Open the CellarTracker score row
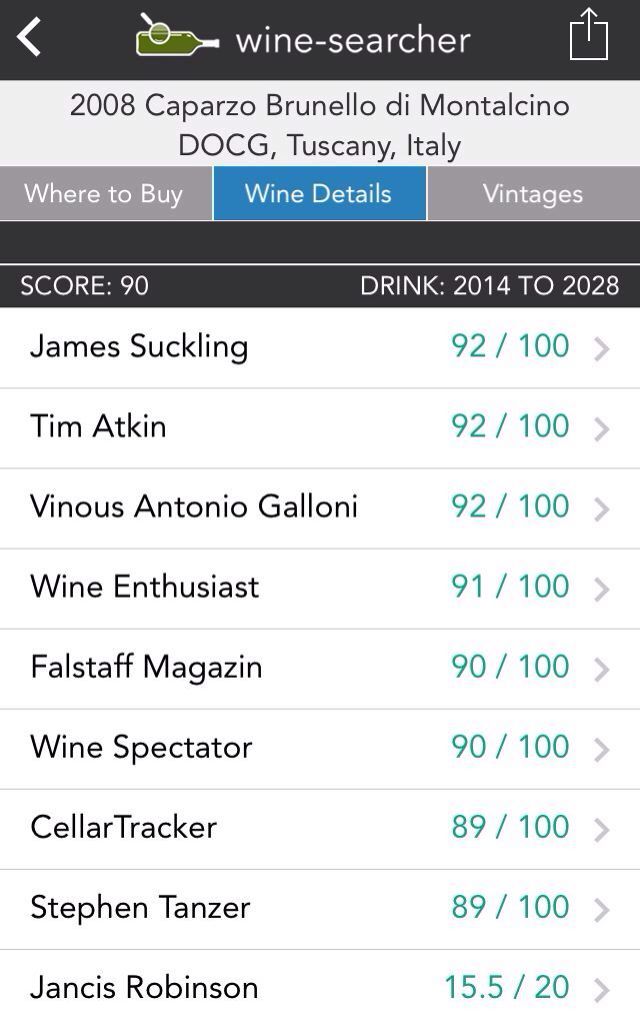640x1025 pixels. pos(320,827)
